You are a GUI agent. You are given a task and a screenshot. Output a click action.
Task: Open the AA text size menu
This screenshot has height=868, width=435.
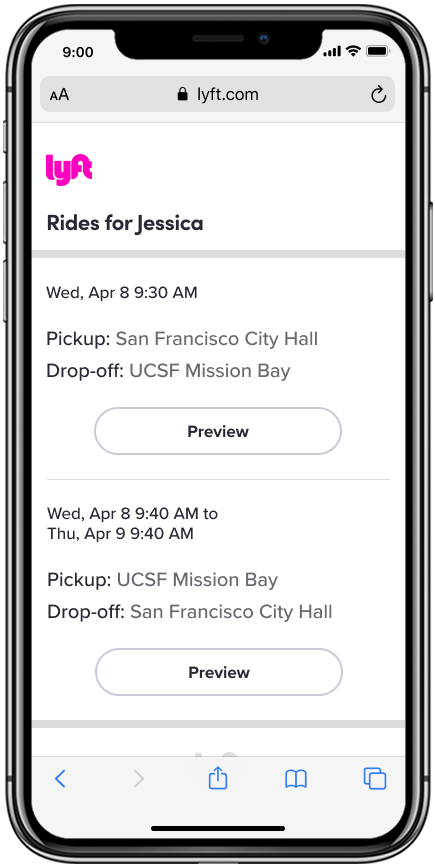click(59, 95)
